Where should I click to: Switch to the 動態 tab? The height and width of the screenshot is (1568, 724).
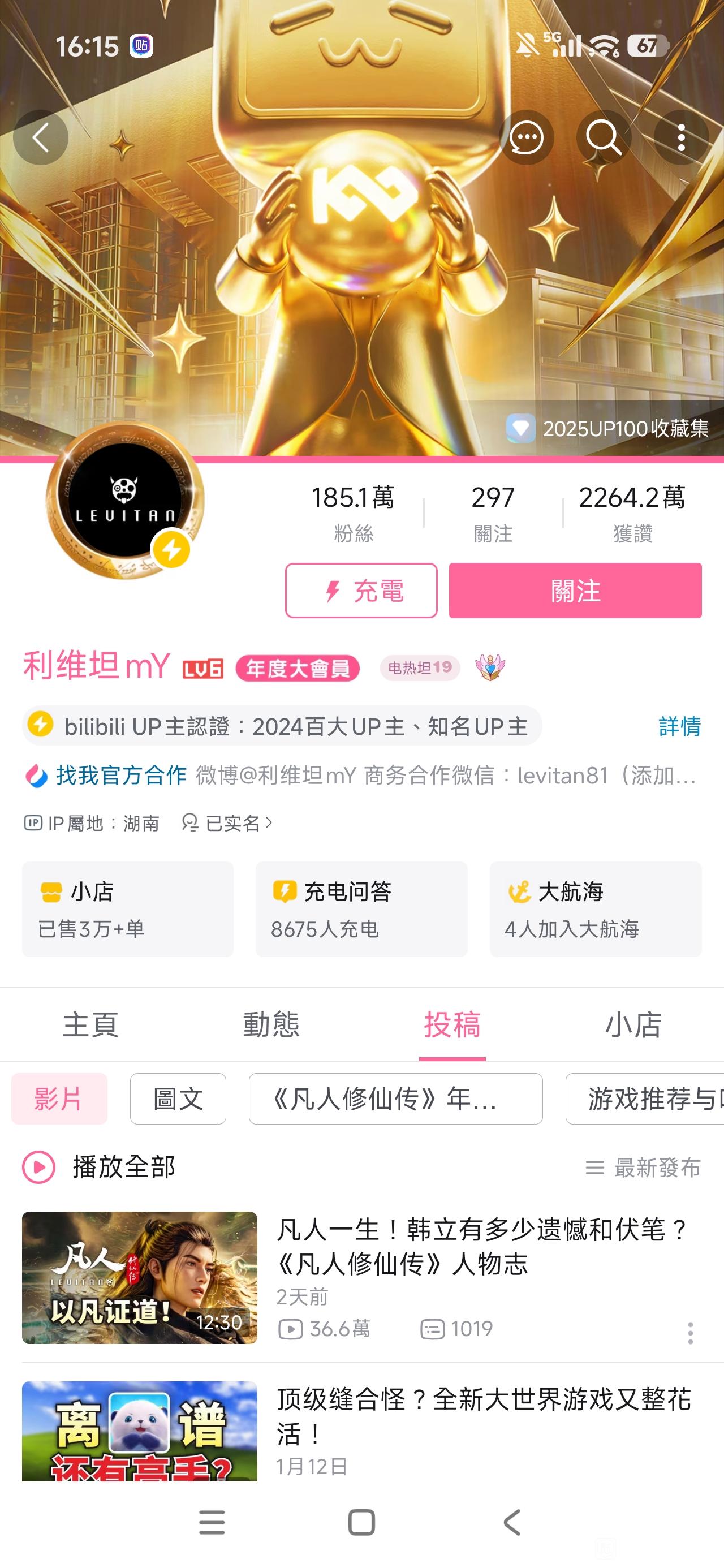tap(271, 1024)
